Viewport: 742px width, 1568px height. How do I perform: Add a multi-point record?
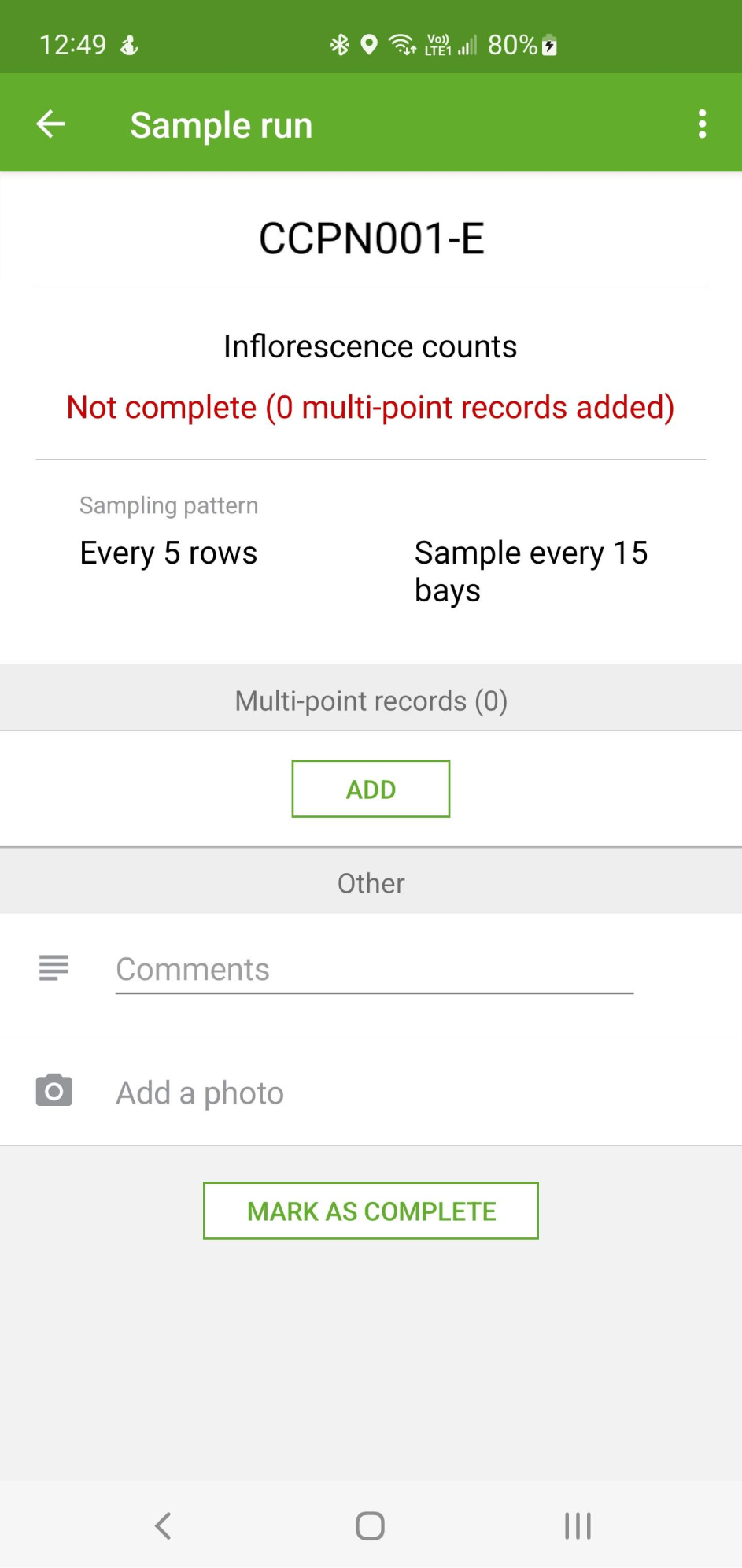pos(371,789)
